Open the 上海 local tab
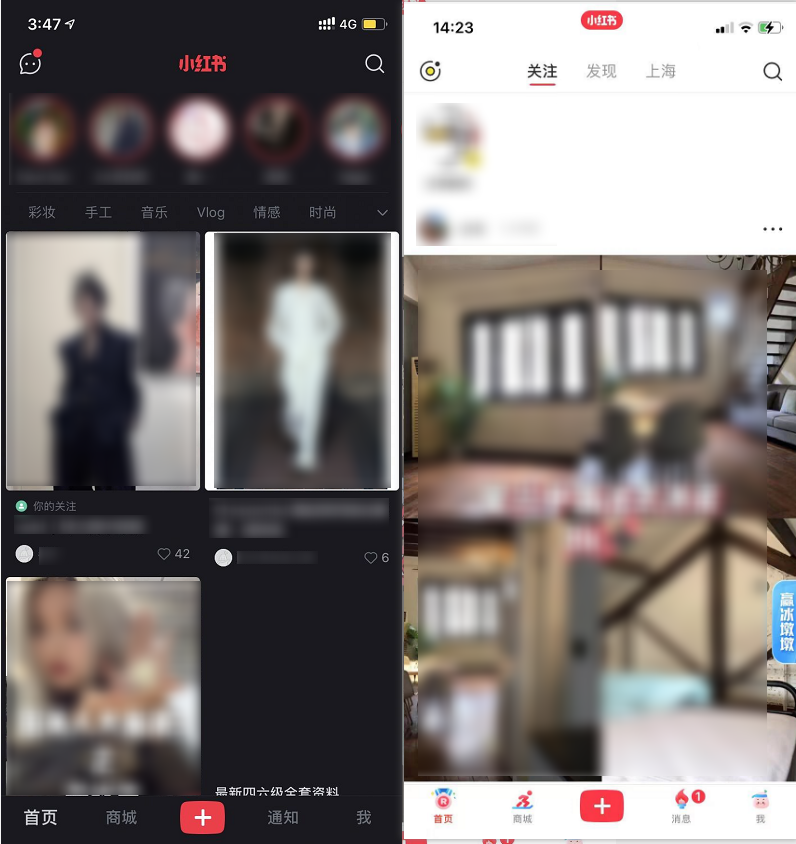This screenshot has width=796, height=844. [660, 71]
